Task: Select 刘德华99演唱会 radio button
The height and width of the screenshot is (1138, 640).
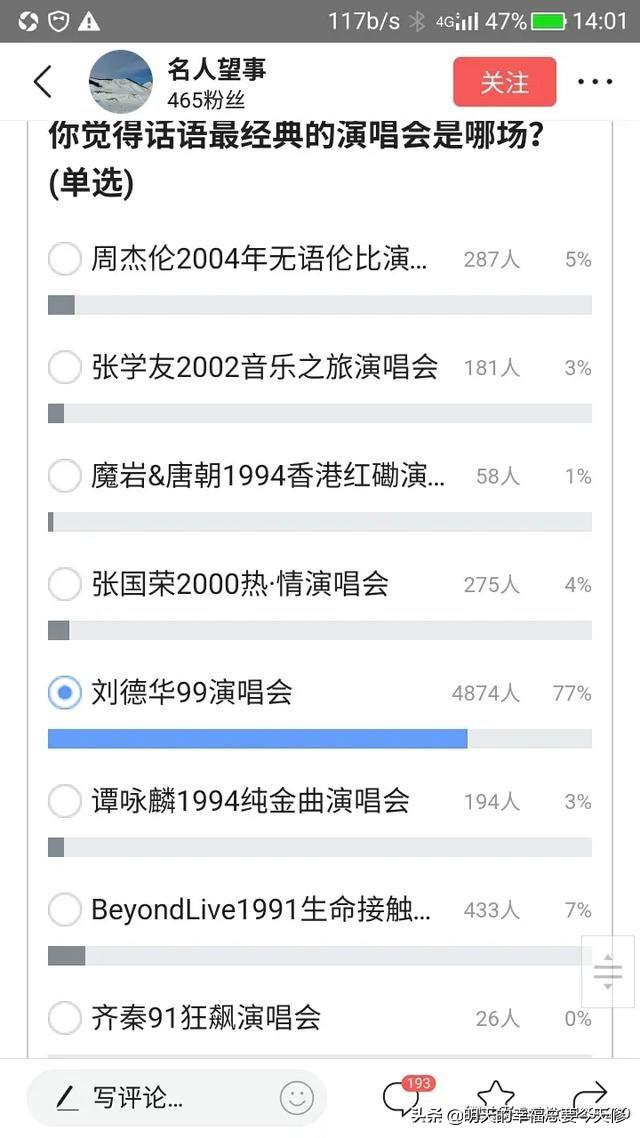Action: tap(65, 693)
